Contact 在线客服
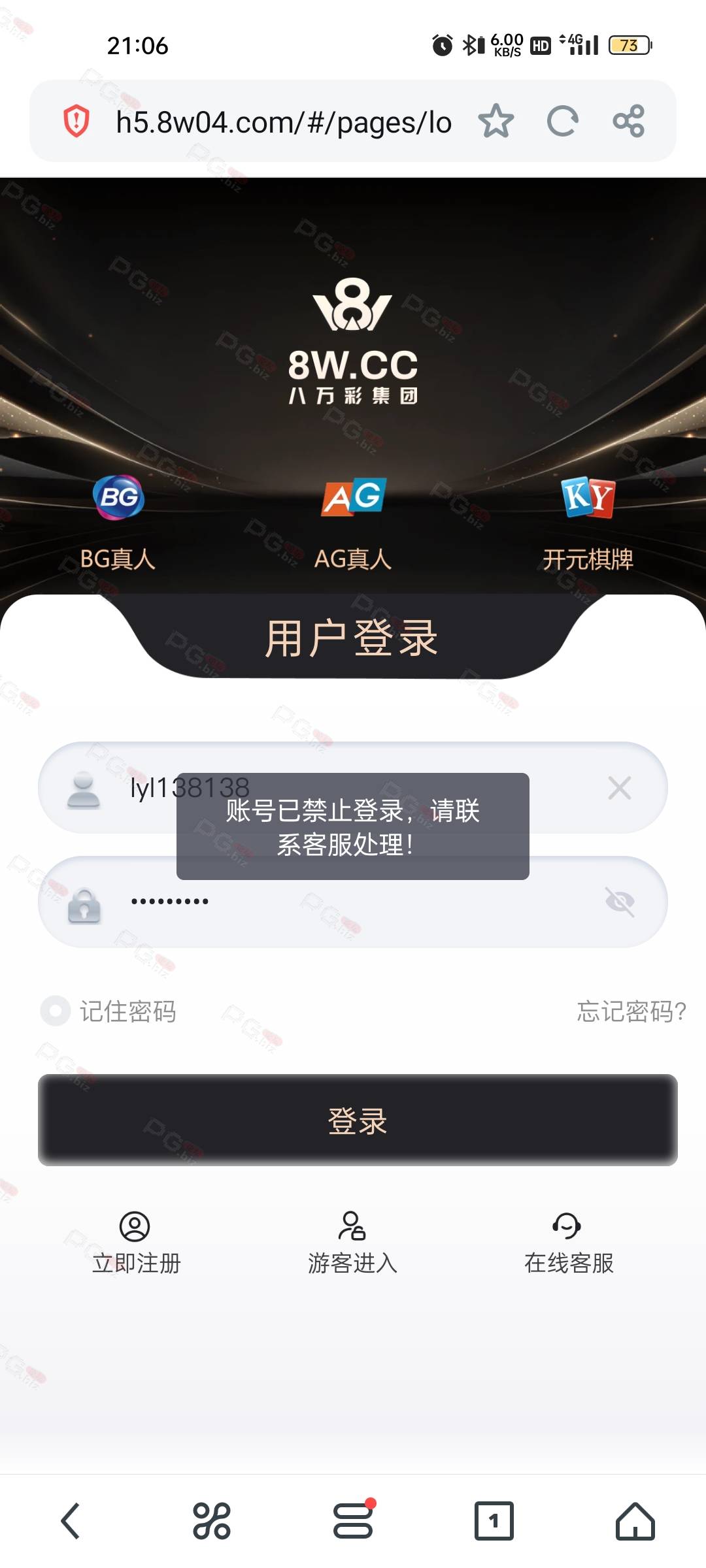The height and width of the screenshot is (1568, 706). (569, 1243)
